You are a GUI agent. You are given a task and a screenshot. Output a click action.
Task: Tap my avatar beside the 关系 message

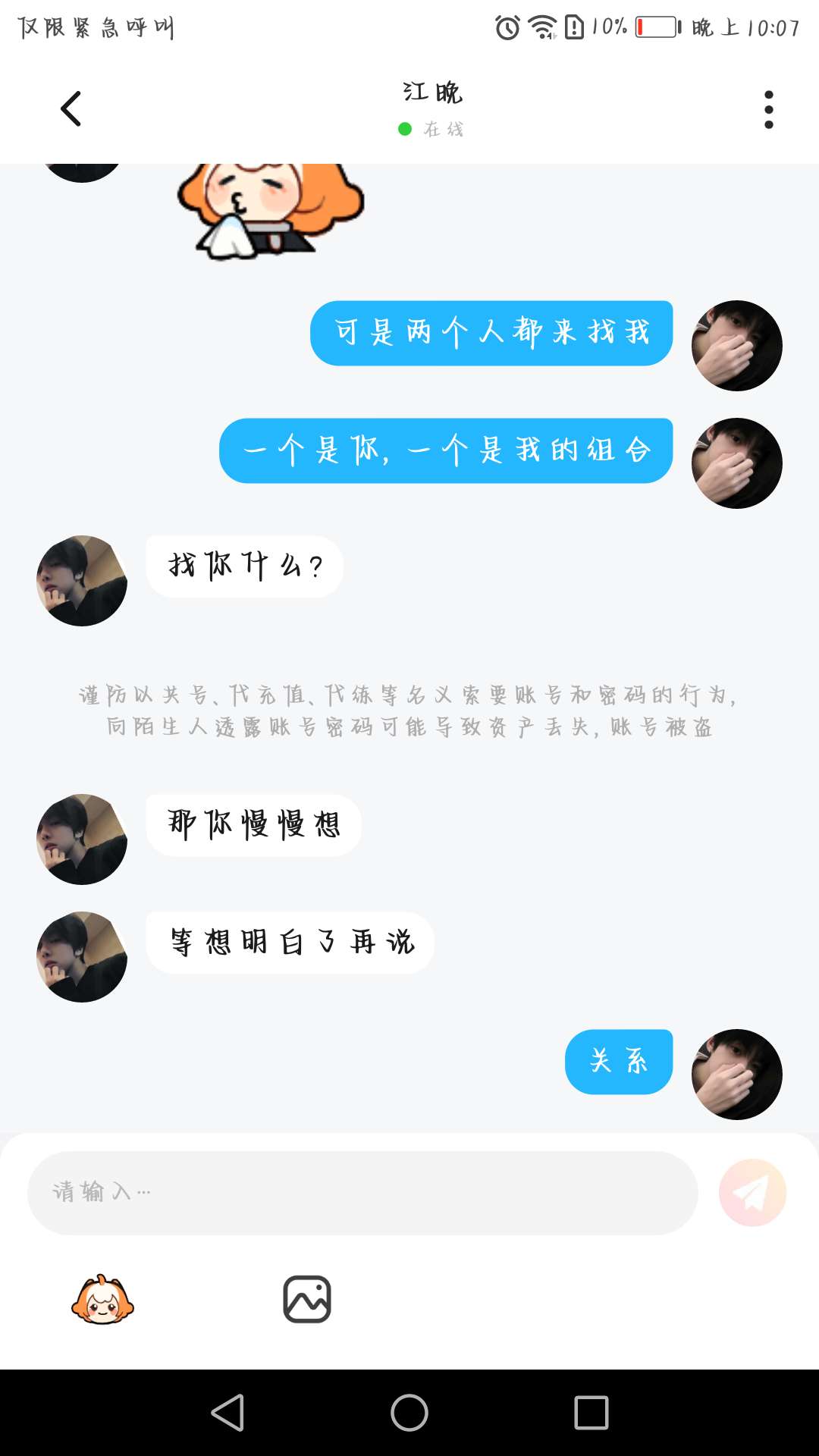736,1075
